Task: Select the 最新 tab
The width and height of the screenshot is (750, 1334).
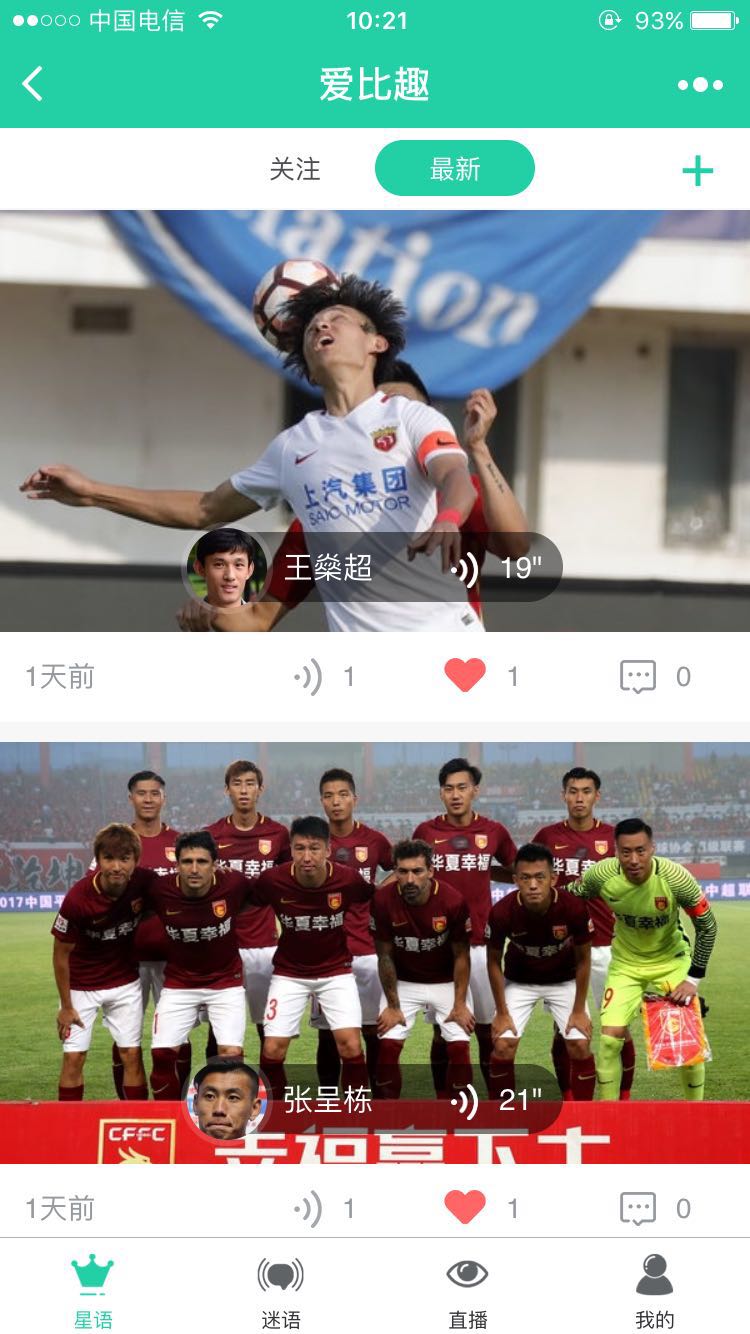Action: (x=455, y=169)
